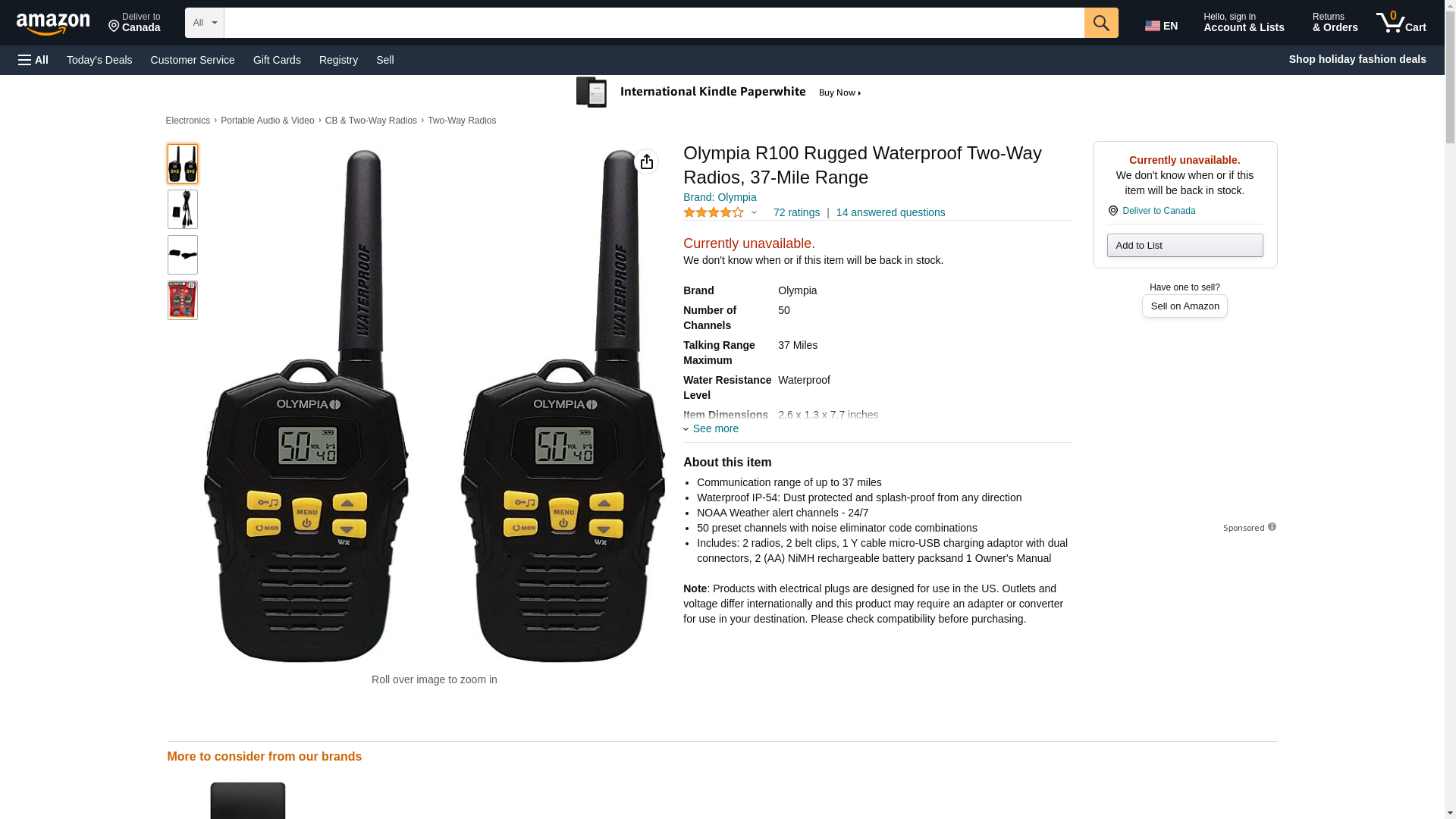The width and height of the screenshot is (1456, 819).
Task: Go to Customer Service
Action: (x=193, y=60)
